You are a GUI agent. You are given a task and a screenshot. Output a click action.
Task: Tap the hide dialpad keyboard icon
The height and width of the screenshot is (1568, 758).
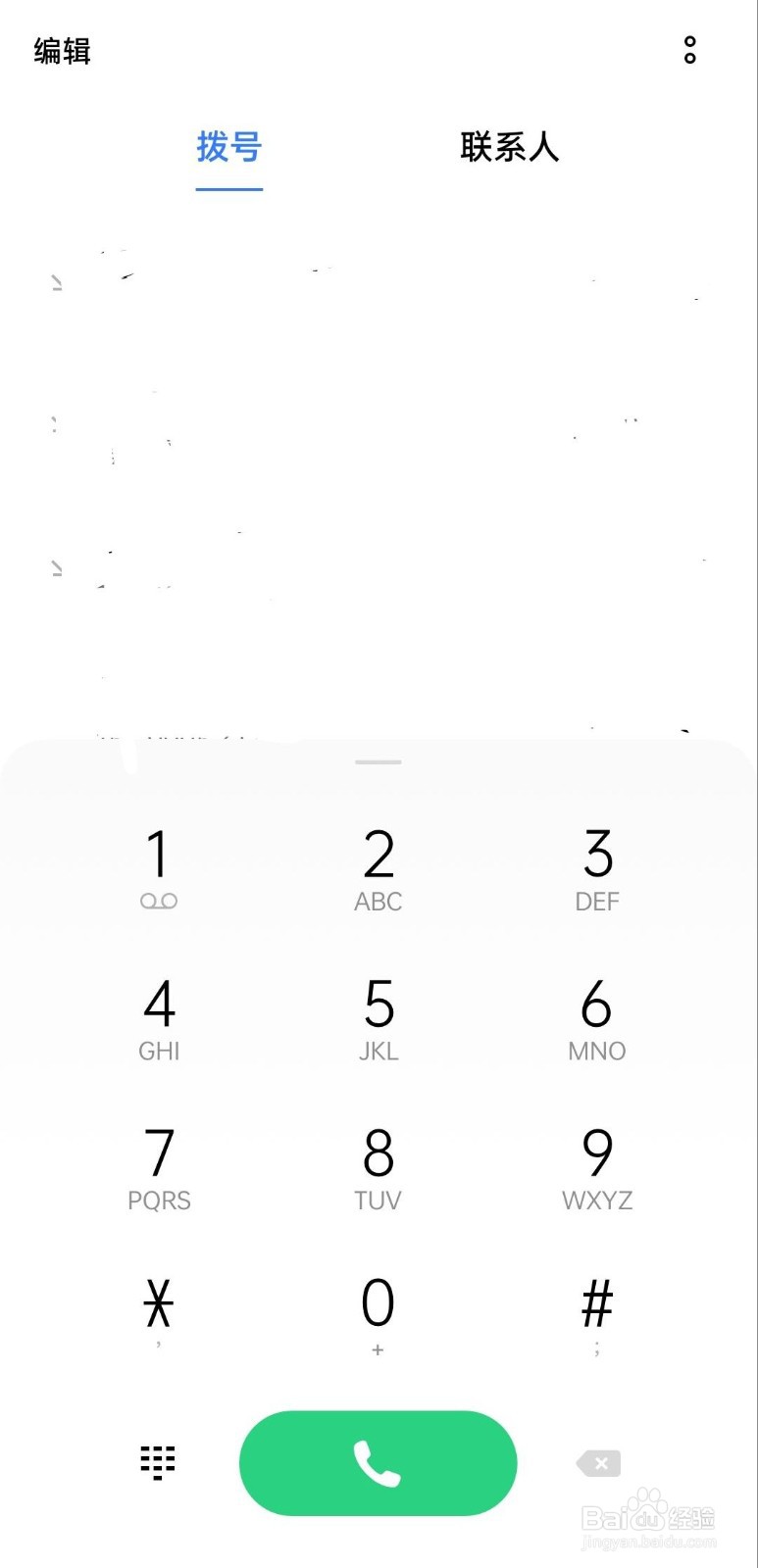pos(158,1462)
